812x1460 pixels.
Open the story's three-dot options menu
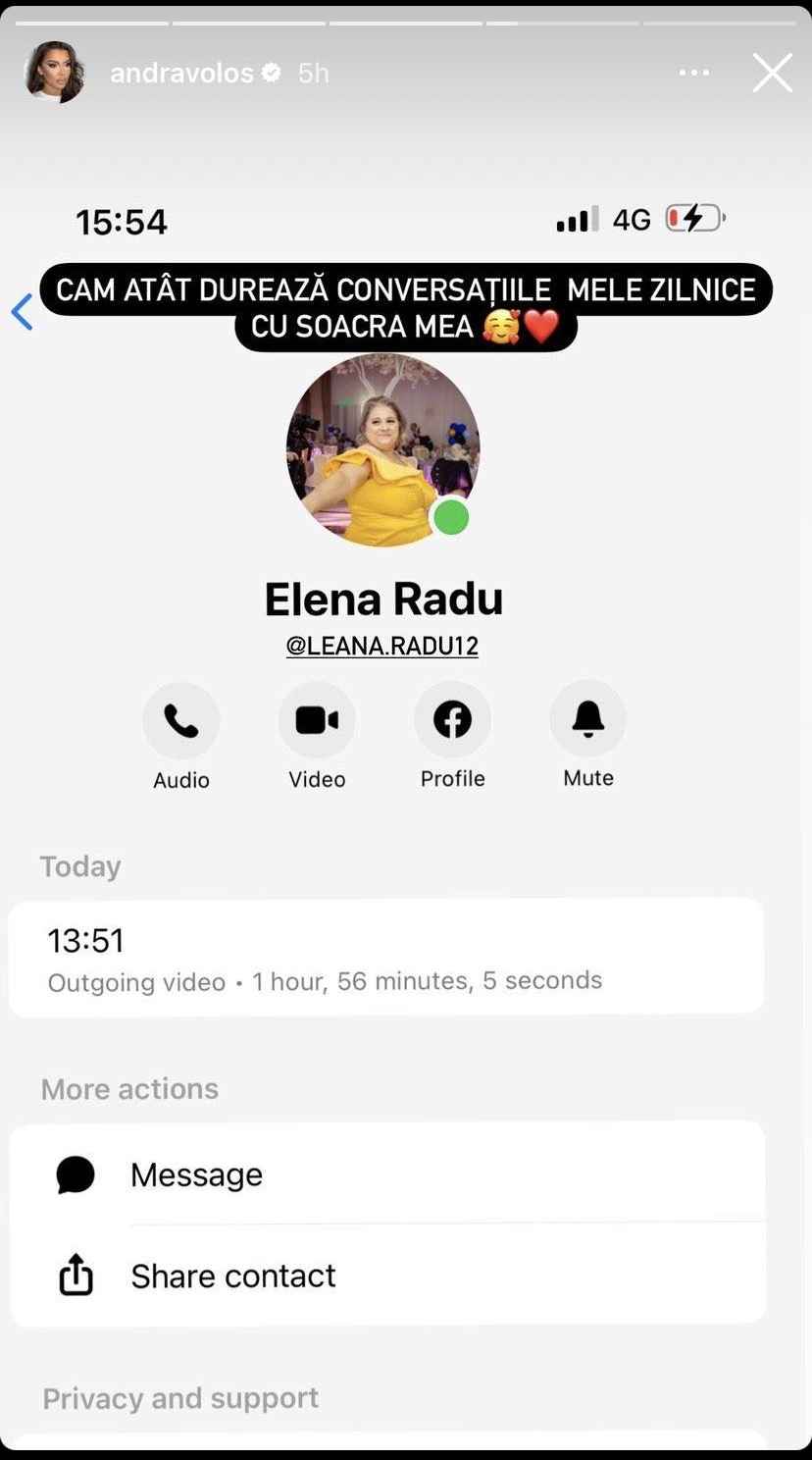[693, 73]
